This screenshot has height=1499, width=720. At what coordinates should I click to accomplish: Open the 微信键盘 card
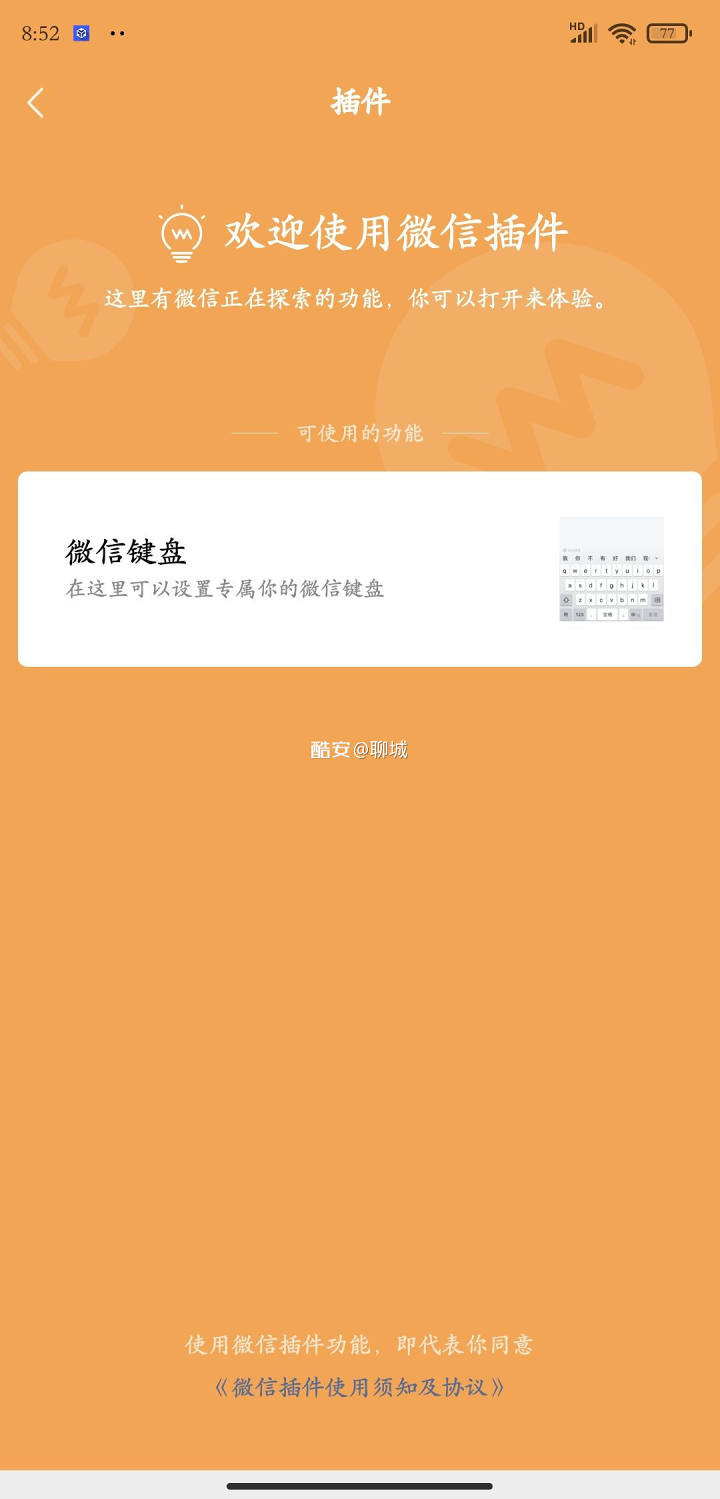click(359, 568)
